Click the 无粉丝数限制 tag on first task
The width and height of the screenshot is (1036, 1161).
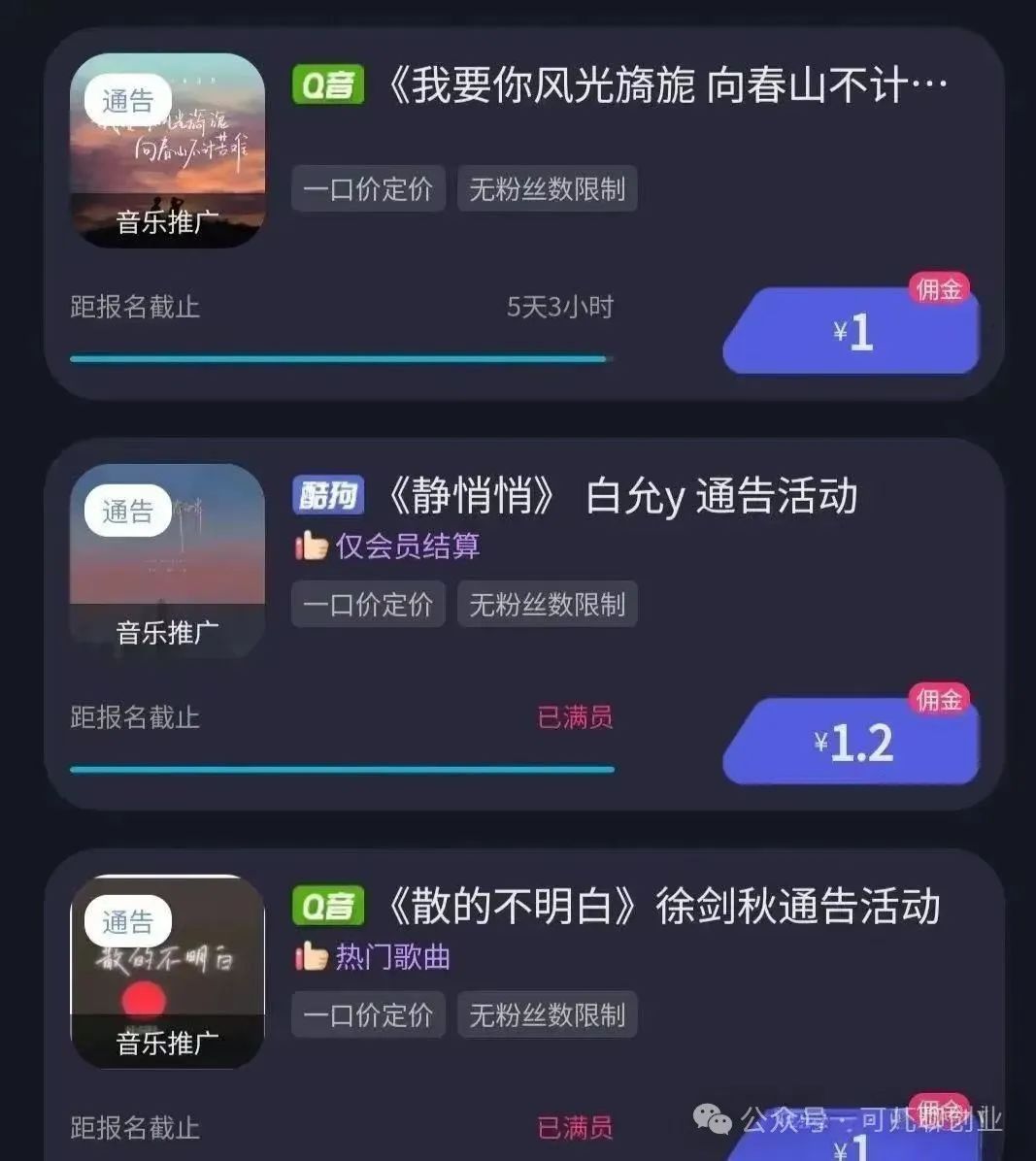547,187
